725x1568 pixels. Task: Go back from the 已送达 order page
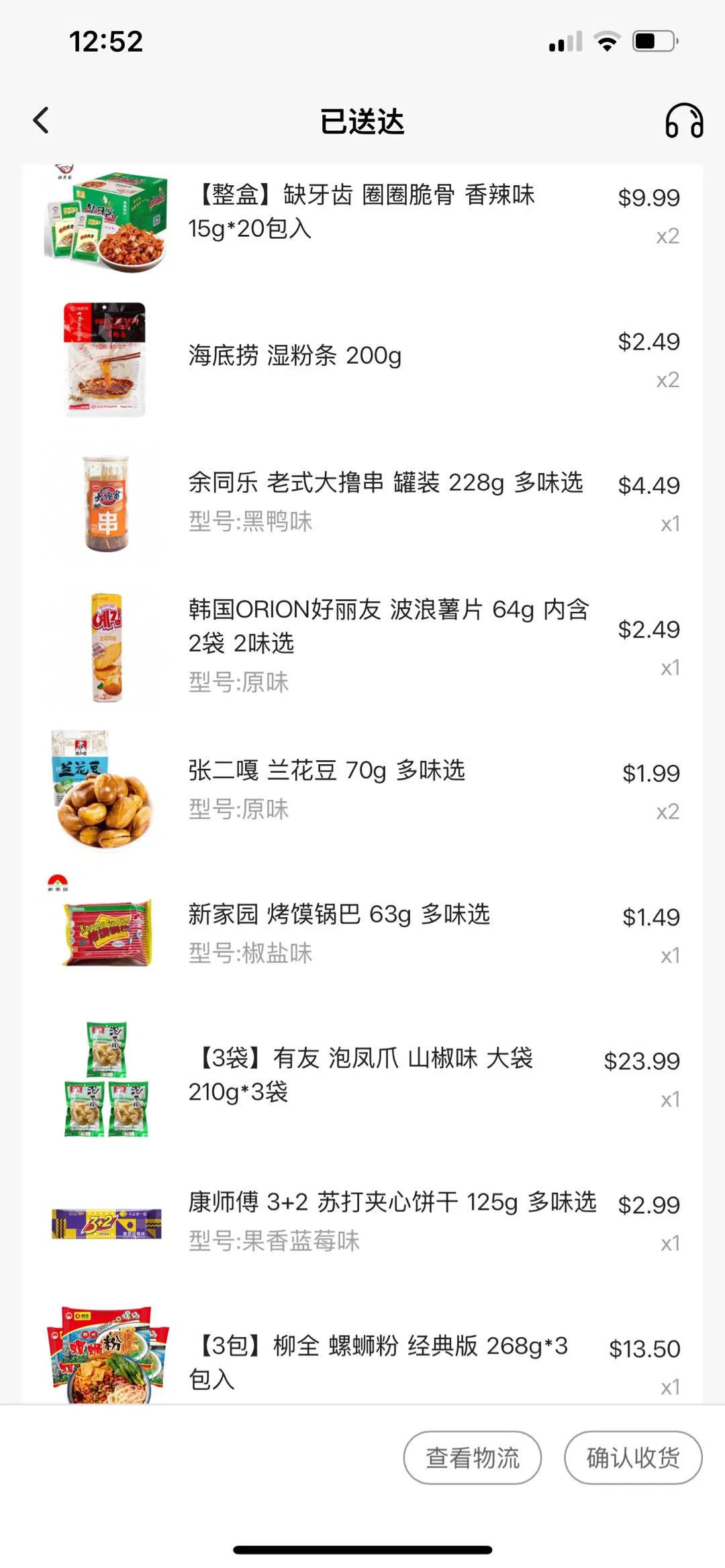click(42, 121)
